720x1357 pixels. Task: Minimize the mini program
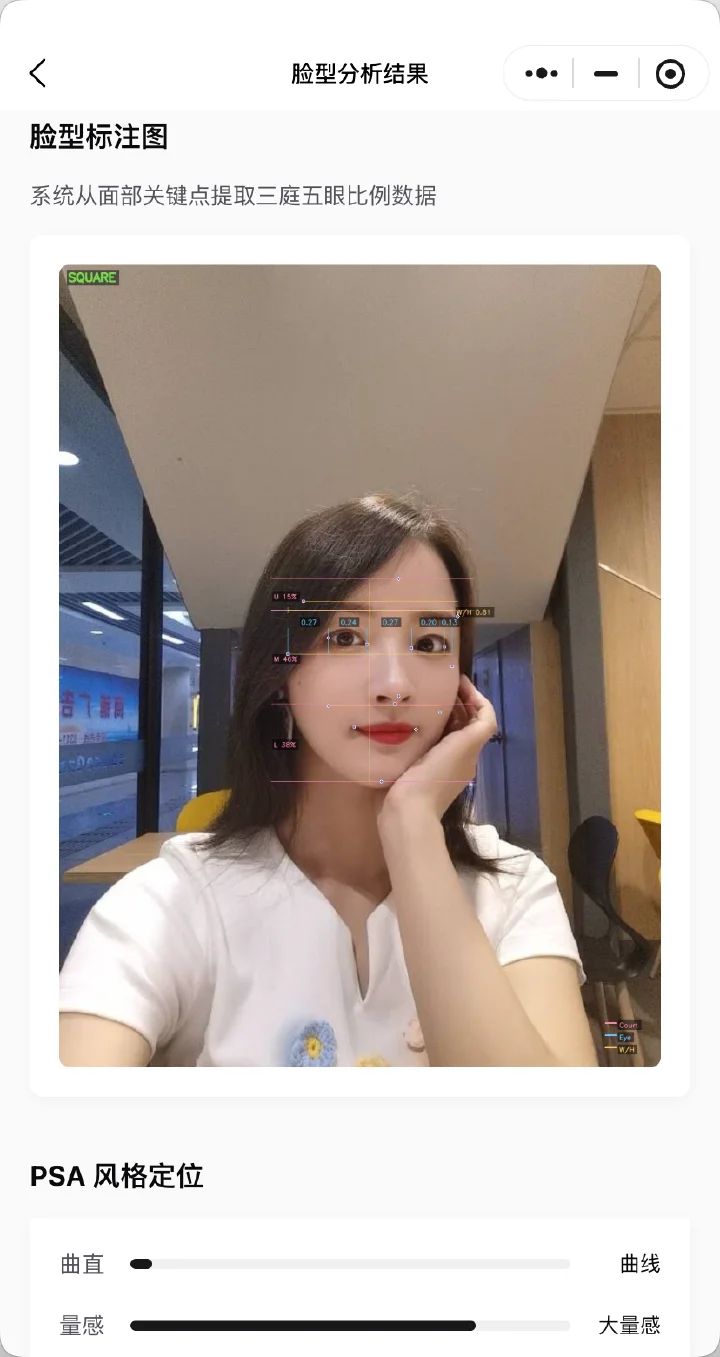pyautogui.click(x=606, y=73)
